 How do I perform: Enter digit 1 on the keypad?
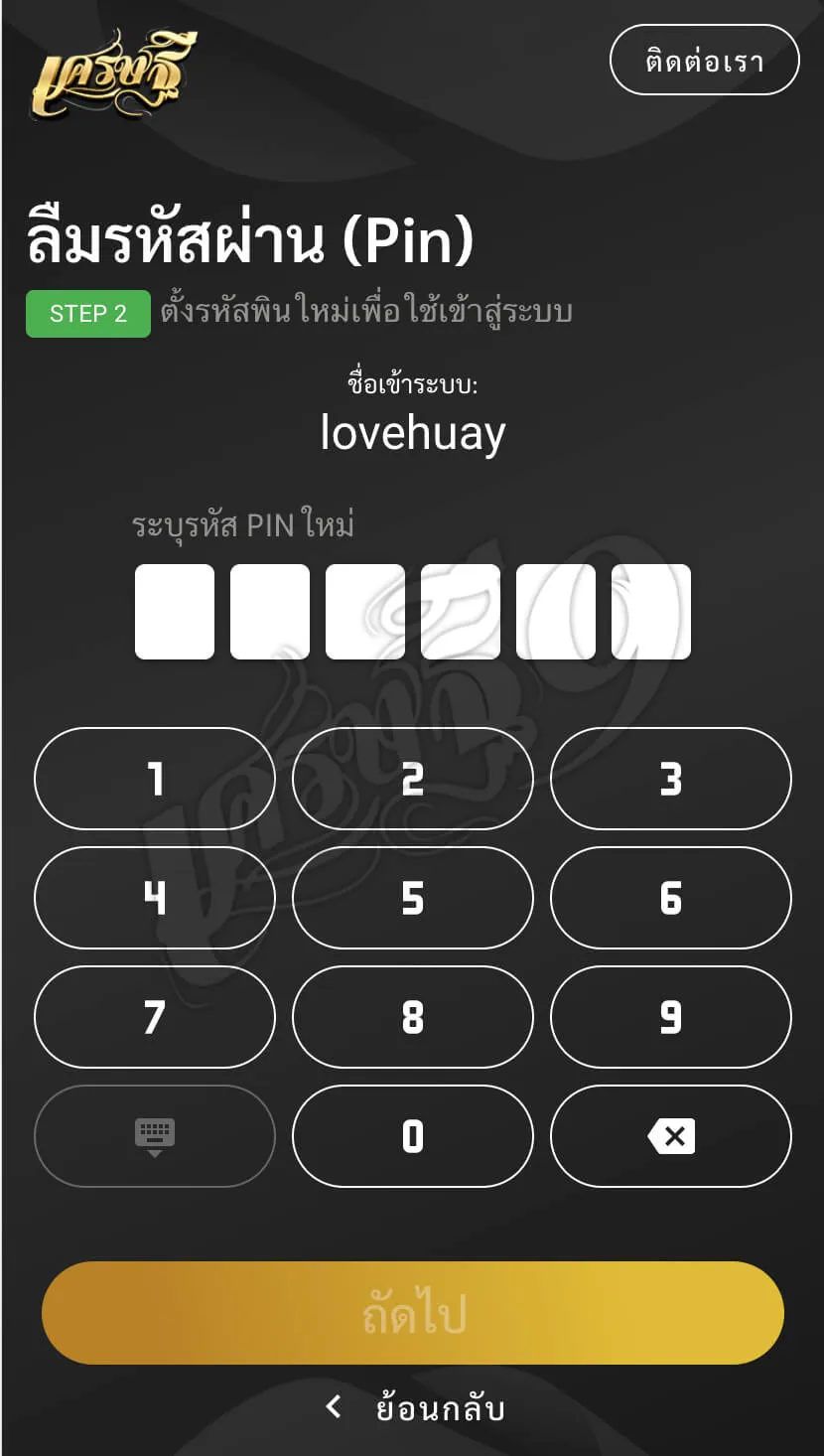coord(155,779)
